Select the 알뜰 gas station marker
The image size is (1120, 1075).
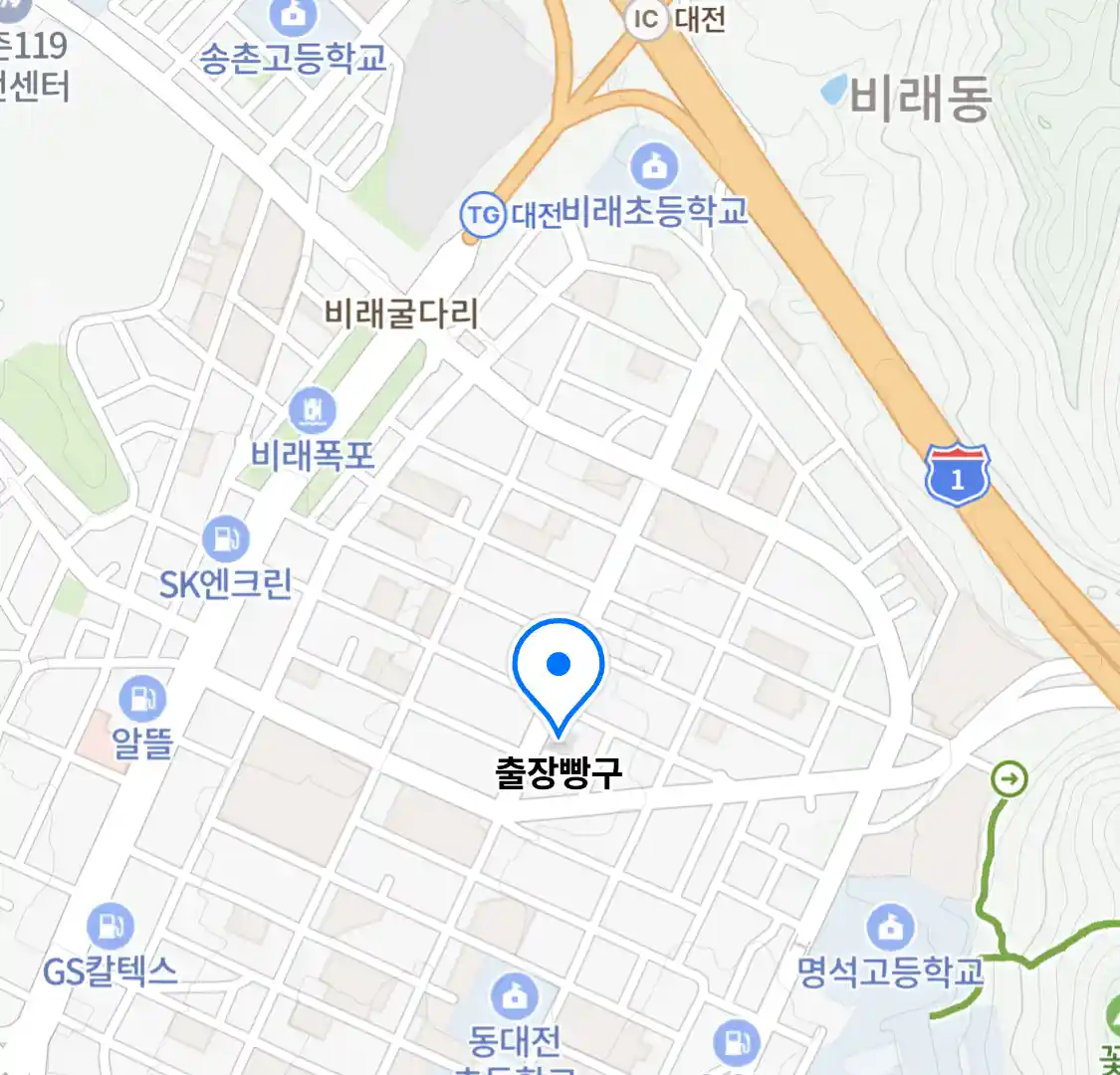tap(142, 699)
